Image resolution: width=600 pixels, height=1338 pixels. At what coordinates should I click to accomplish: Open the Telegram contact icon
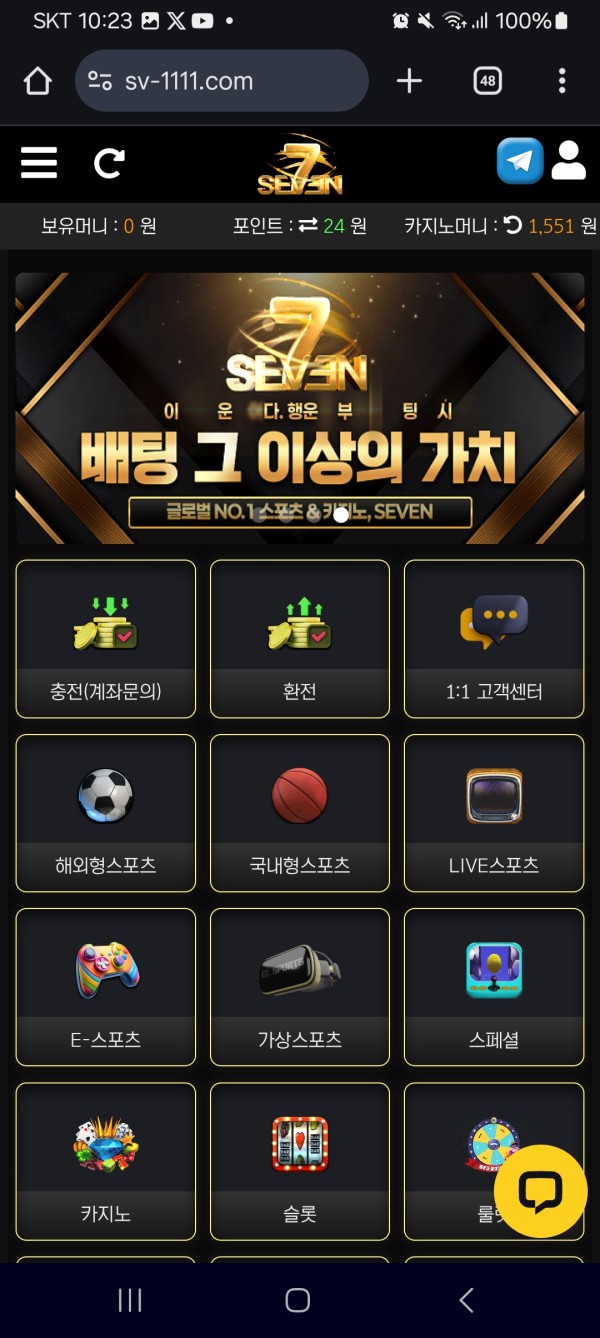520,161
